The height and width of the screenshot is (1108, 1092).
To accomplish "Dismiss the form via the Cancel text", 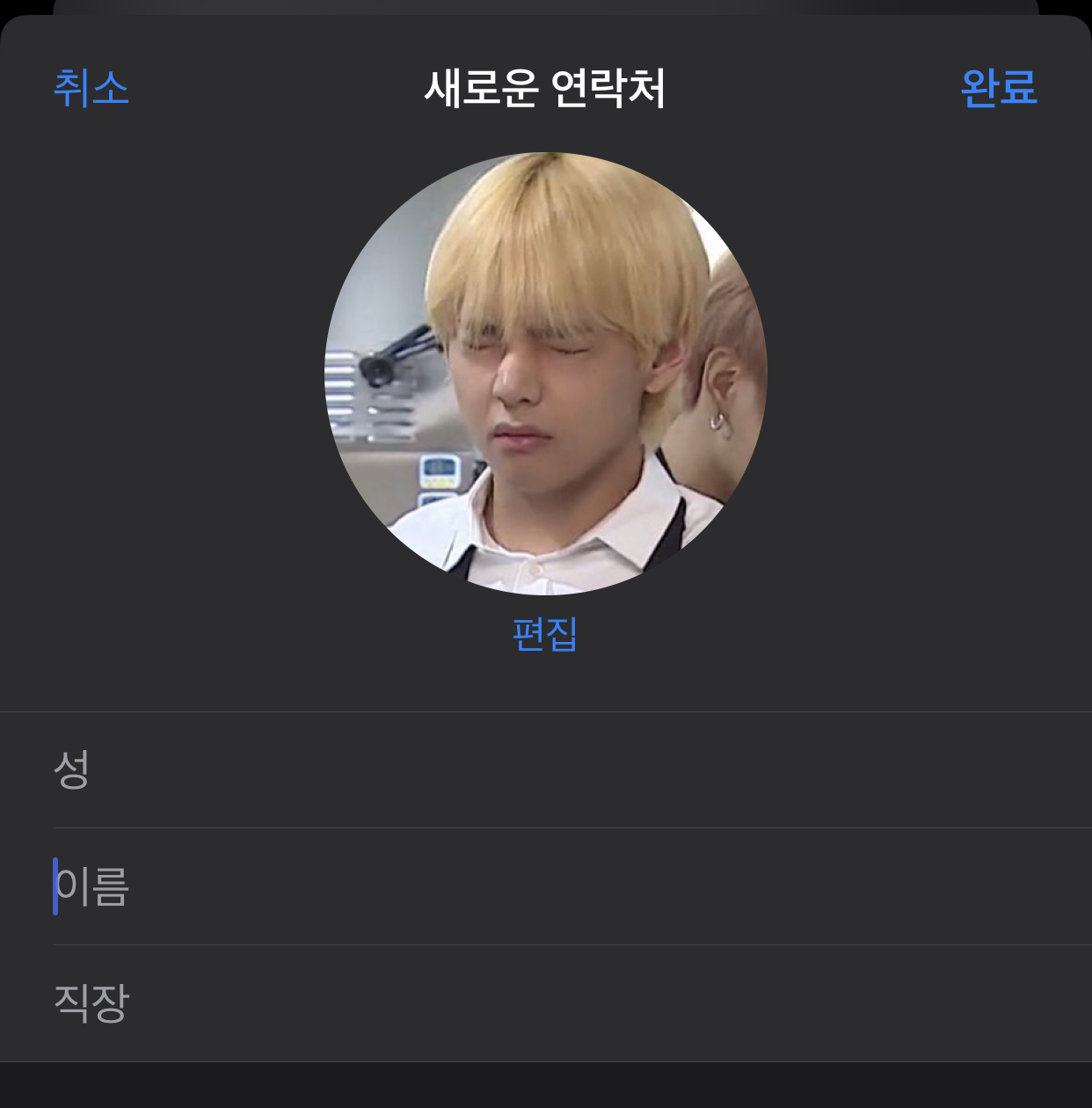I will point(91,88).
